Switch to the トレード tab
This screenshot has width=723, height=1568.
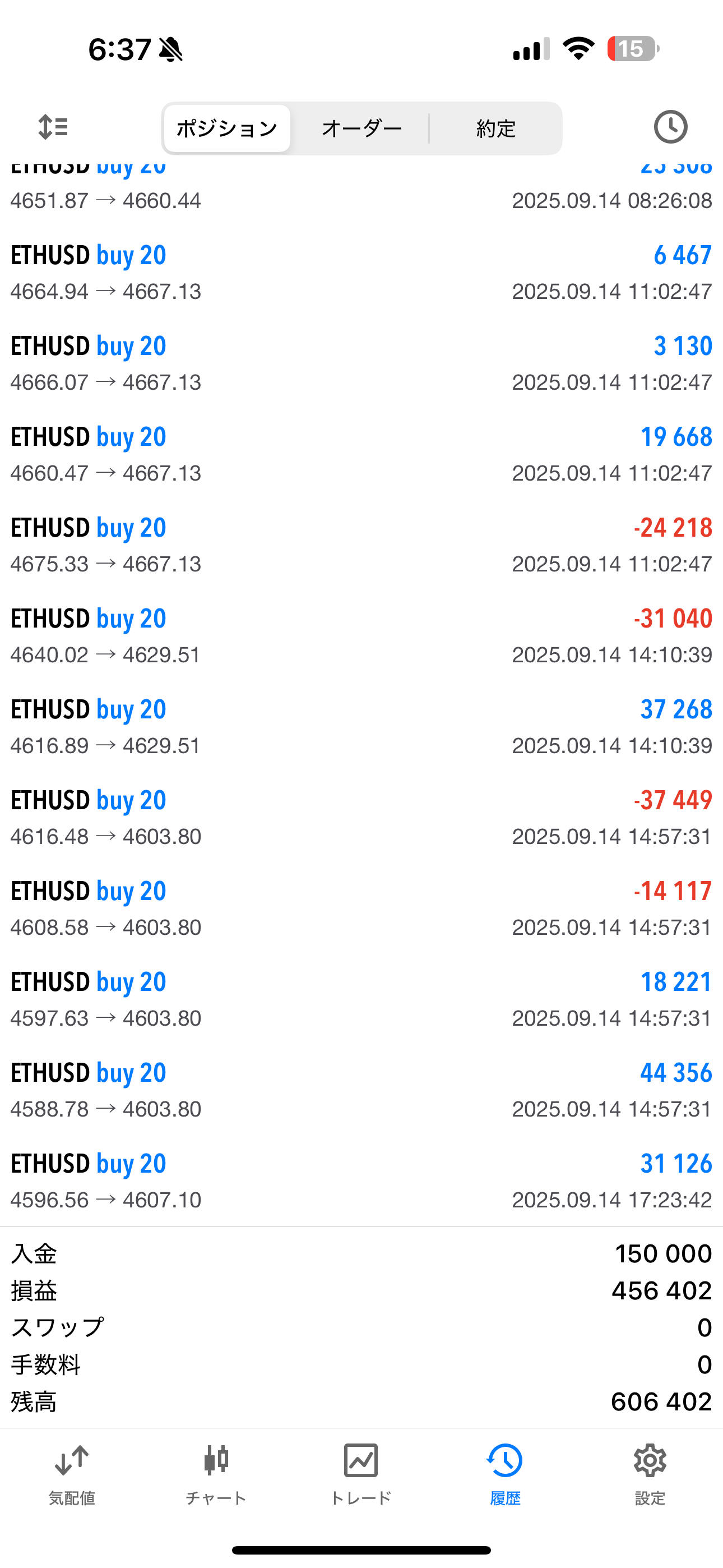[x=361, y=1475]
